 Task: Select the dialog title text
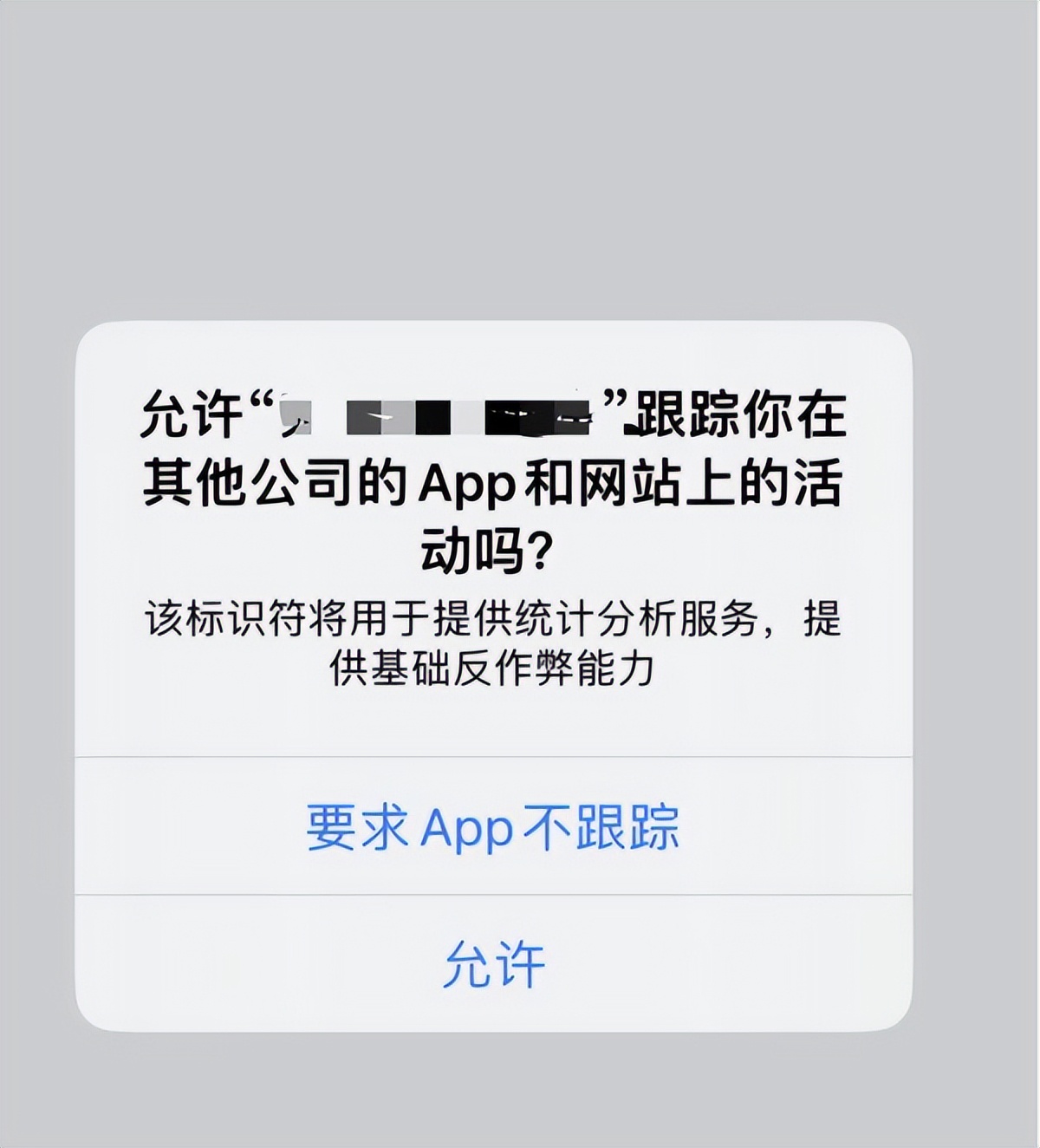pos(498,481)
